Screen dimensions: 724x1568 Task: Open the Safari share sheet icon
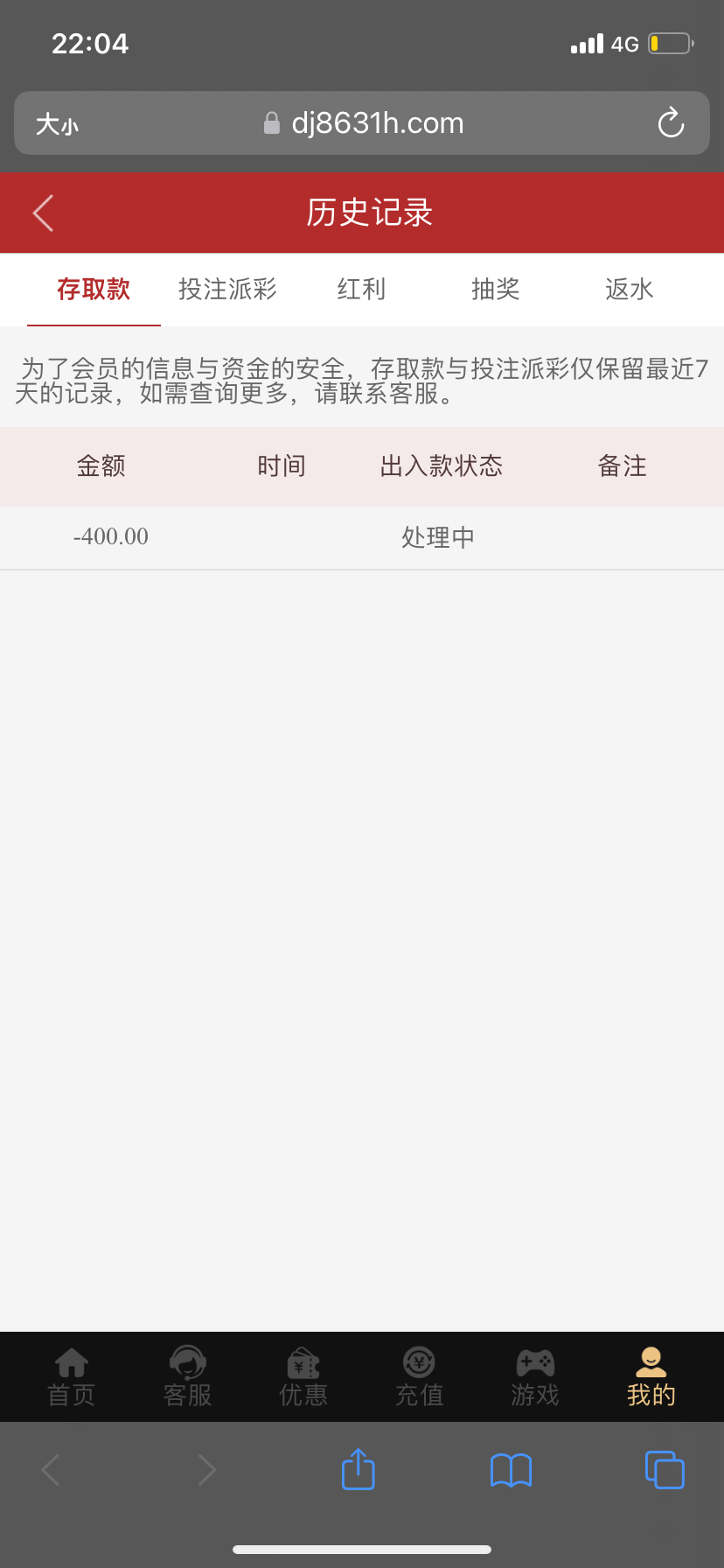tap(358, 1470)
